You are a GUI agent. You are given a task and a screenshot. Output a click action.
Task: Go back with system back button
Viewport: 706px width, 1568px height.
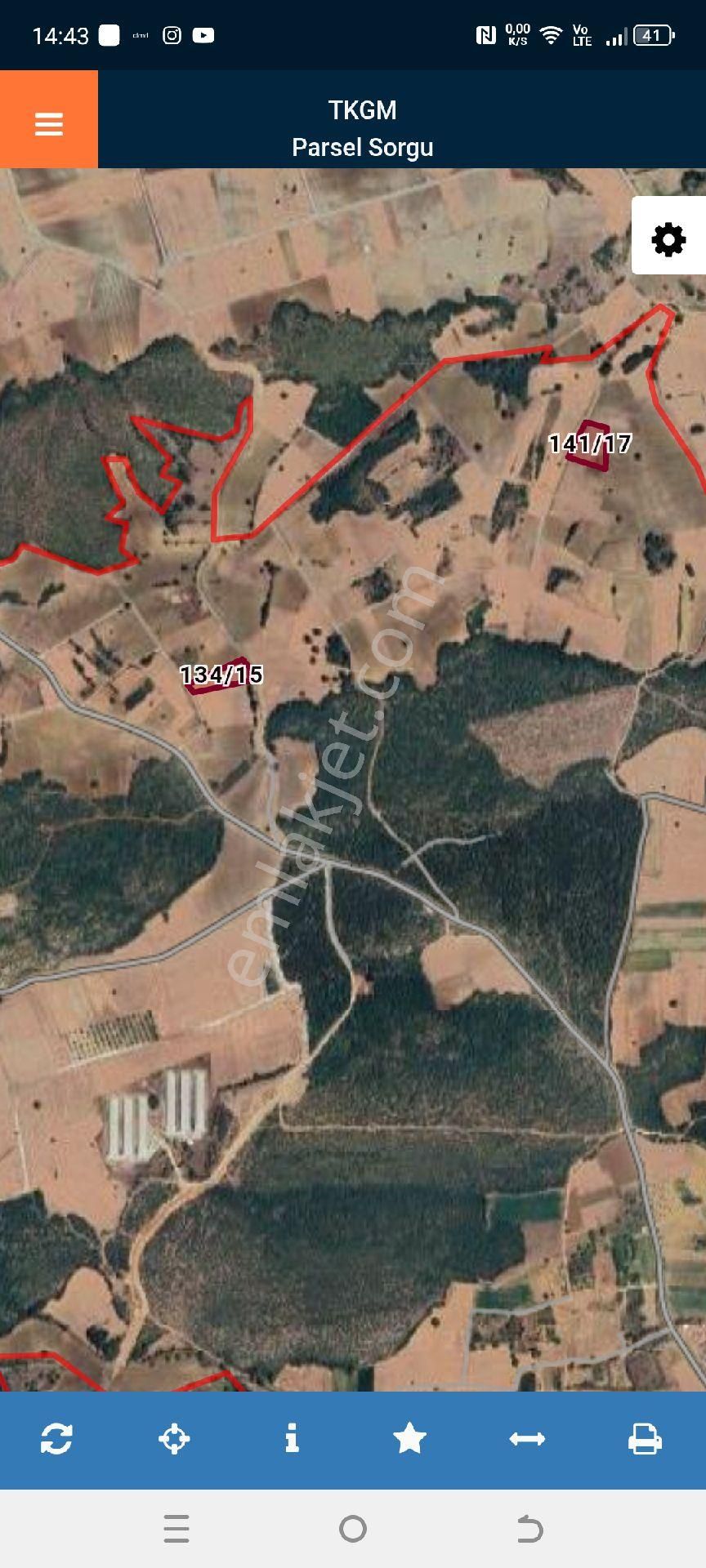tap(529, 1528)
